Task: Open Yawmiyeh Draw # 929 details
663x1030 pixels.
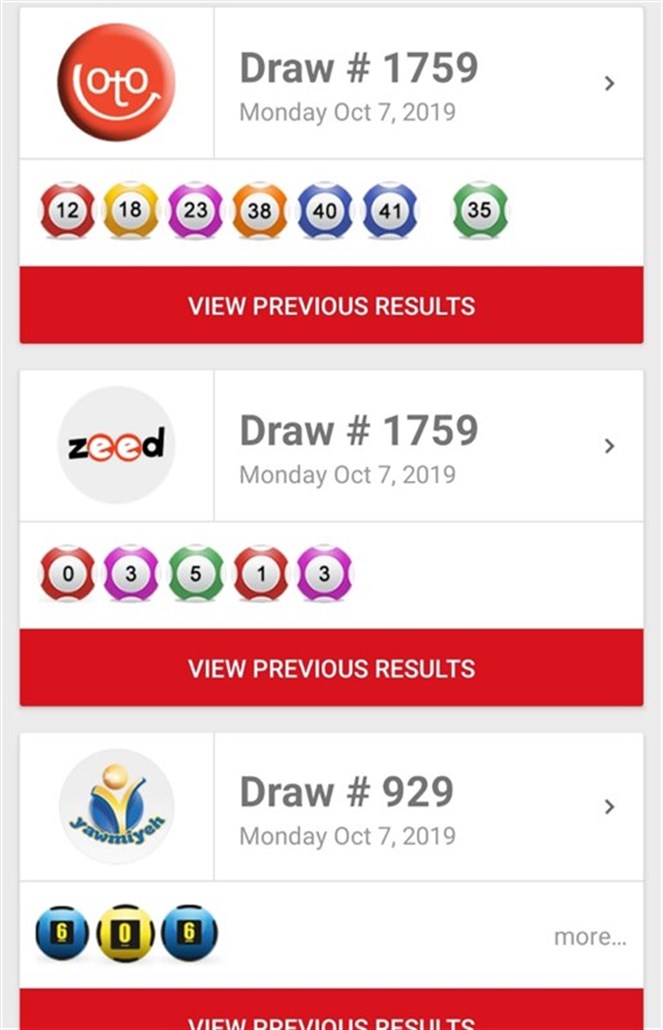Action: coord(610,807)
